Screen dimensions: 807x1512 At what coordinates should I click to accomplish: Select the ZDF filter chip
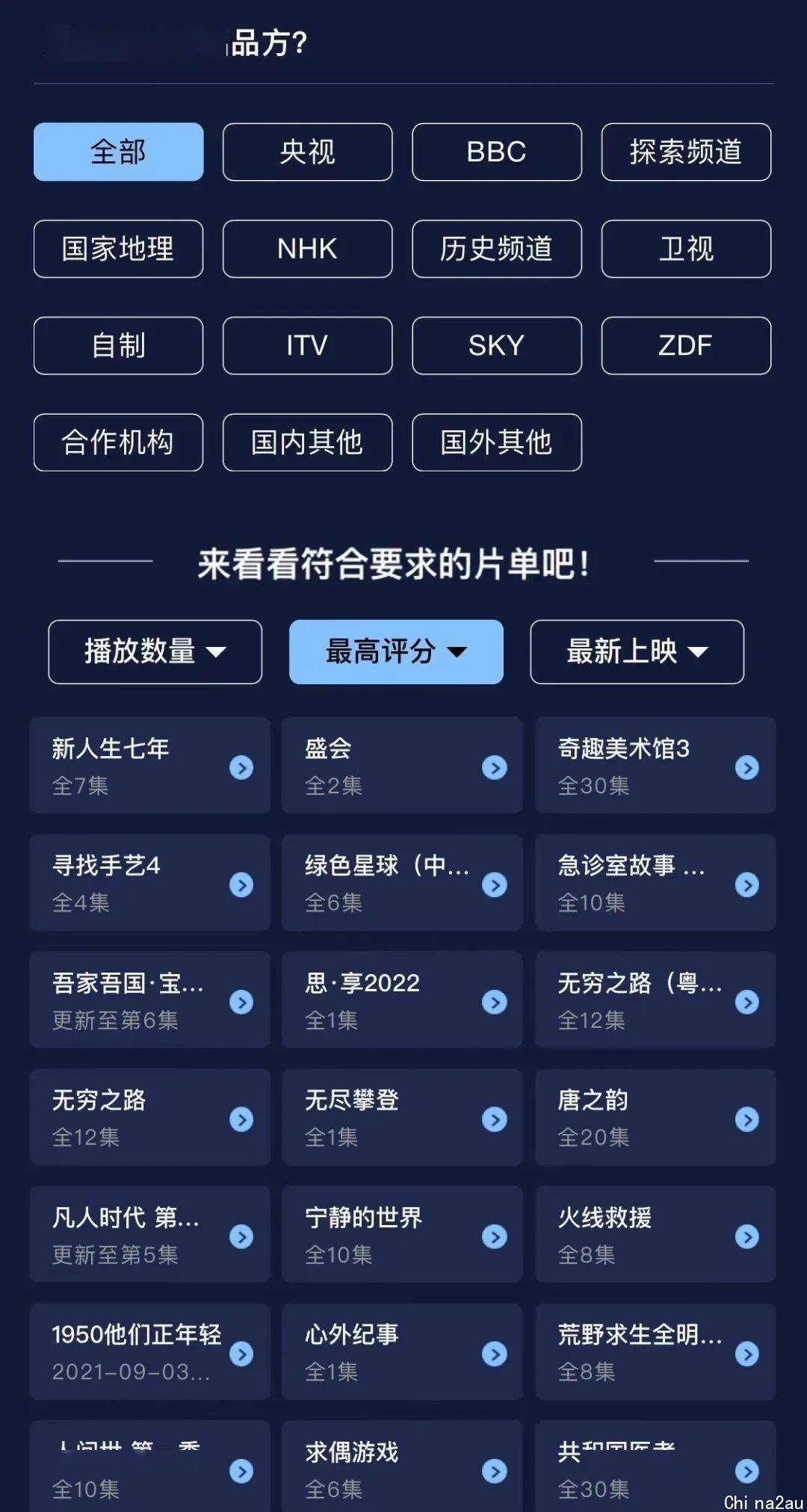(685, 345)
